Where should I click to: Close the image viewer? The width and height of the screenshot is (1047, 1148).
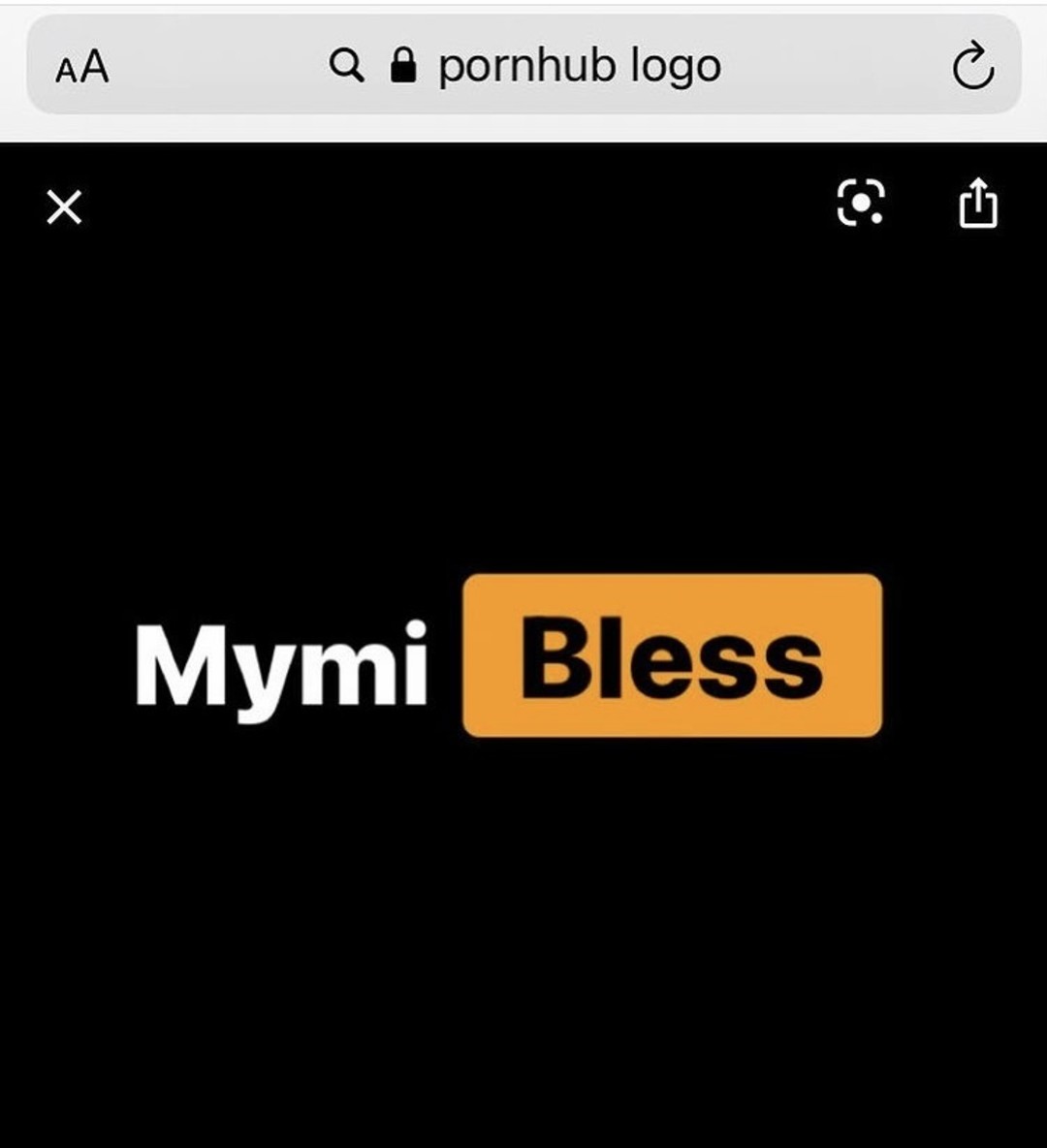(x=64, y=207)
